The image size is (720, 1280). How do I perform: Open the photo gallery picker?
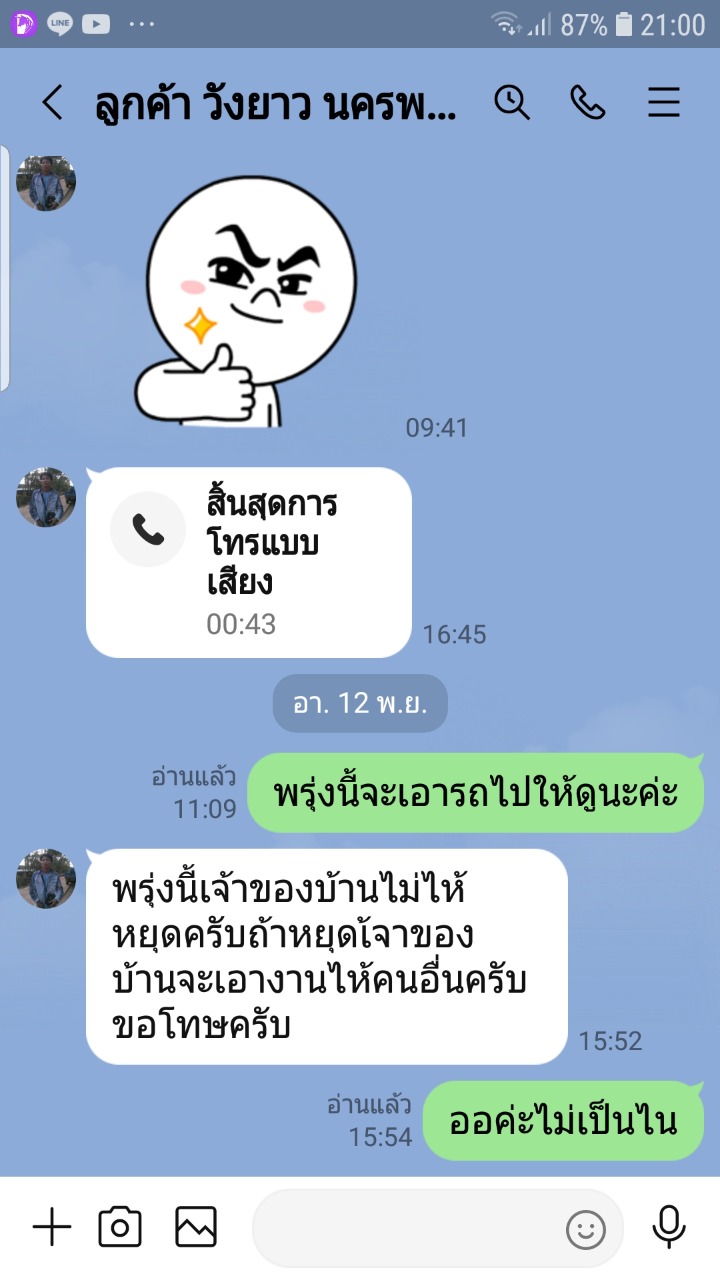(x=196, y=1227)
